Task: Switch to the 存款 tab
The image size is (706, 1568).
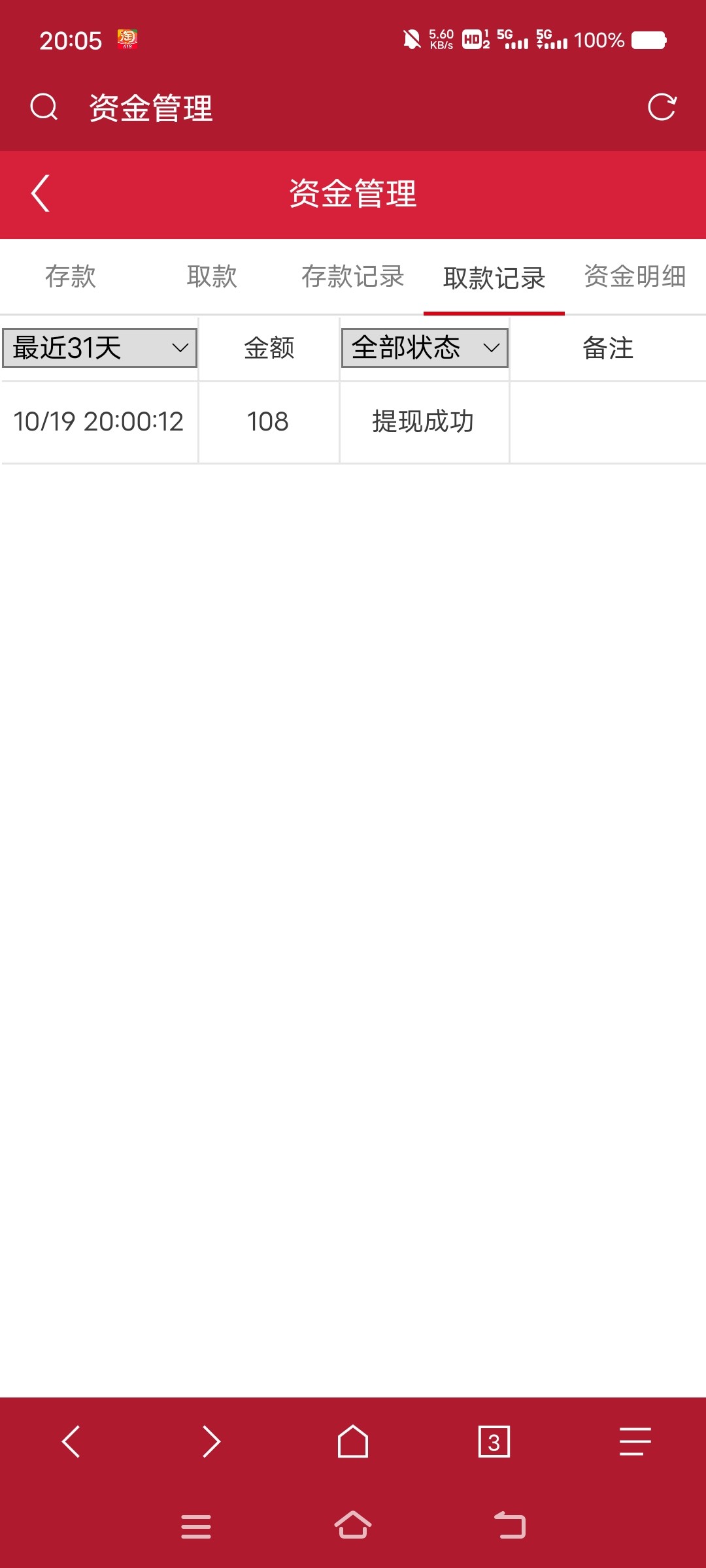Action: [x=71, y=276]
